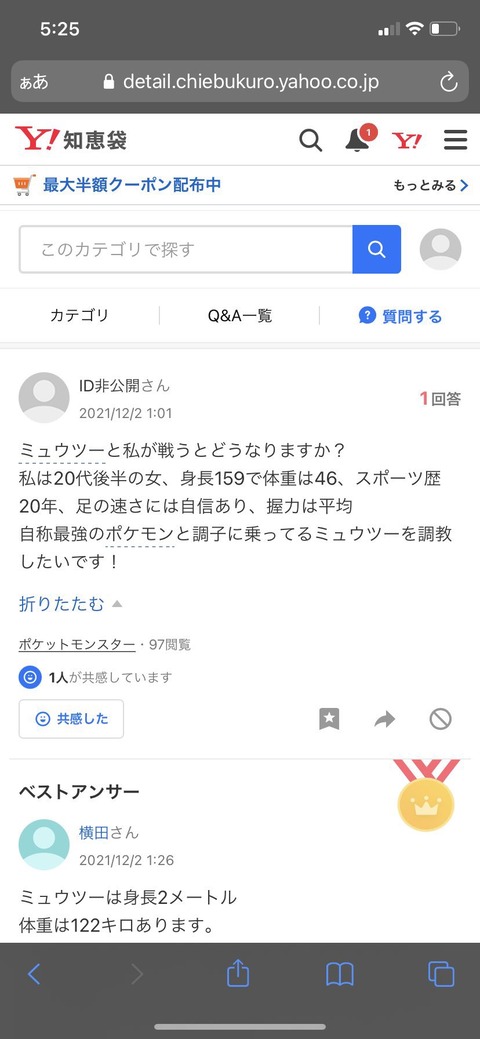The width and height of the screenshot is (480, 1039).
Task: Bookmark this question
Action: tap(329, 719)
